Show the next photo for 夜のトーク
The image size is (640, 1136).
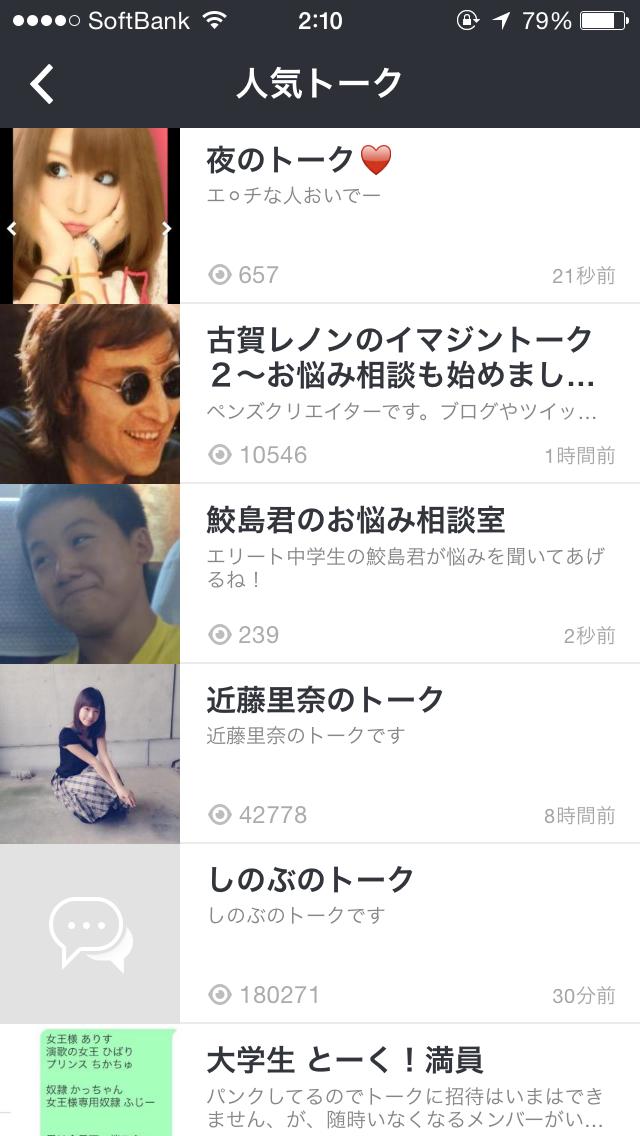[x=167, y=228]
